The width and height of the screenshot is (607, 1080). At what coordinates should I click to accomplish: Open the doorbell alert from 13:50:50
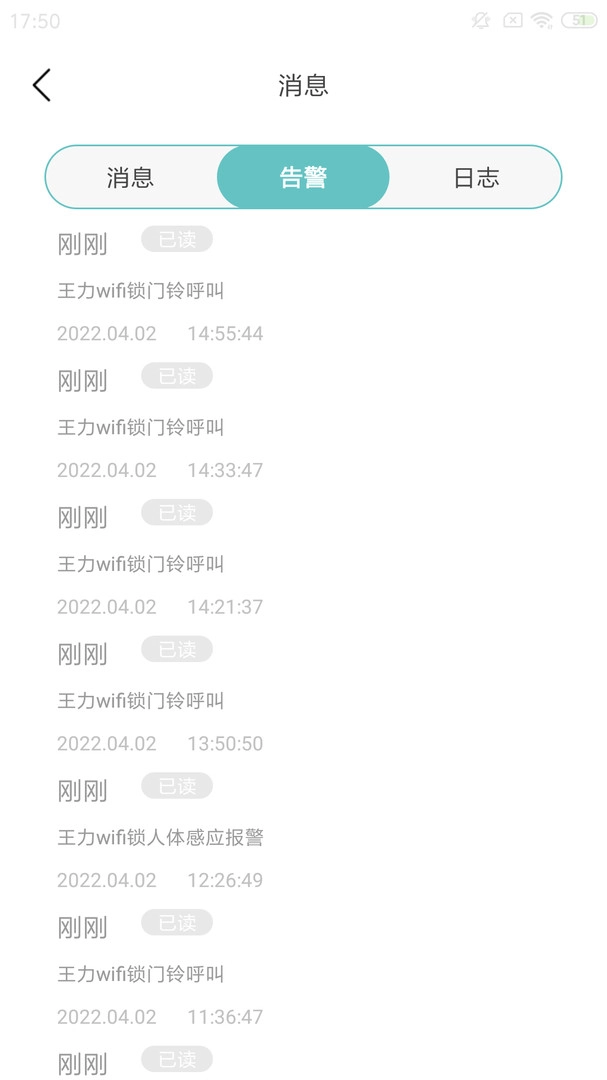[x=141, y=701]
